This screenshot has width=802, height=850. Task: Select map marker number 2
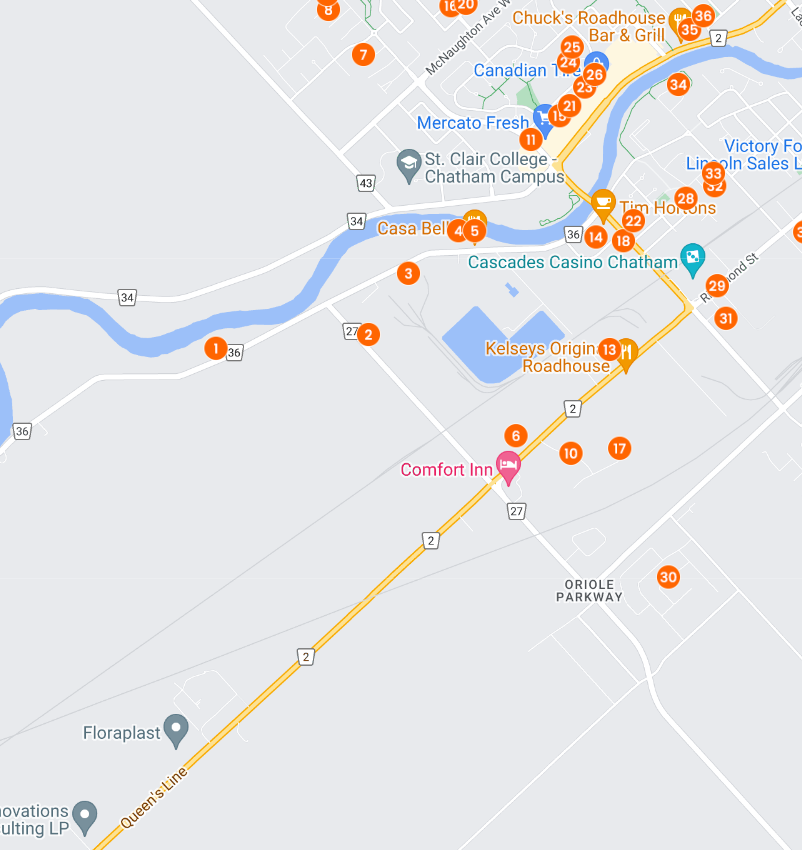click(x=369, y=334)
